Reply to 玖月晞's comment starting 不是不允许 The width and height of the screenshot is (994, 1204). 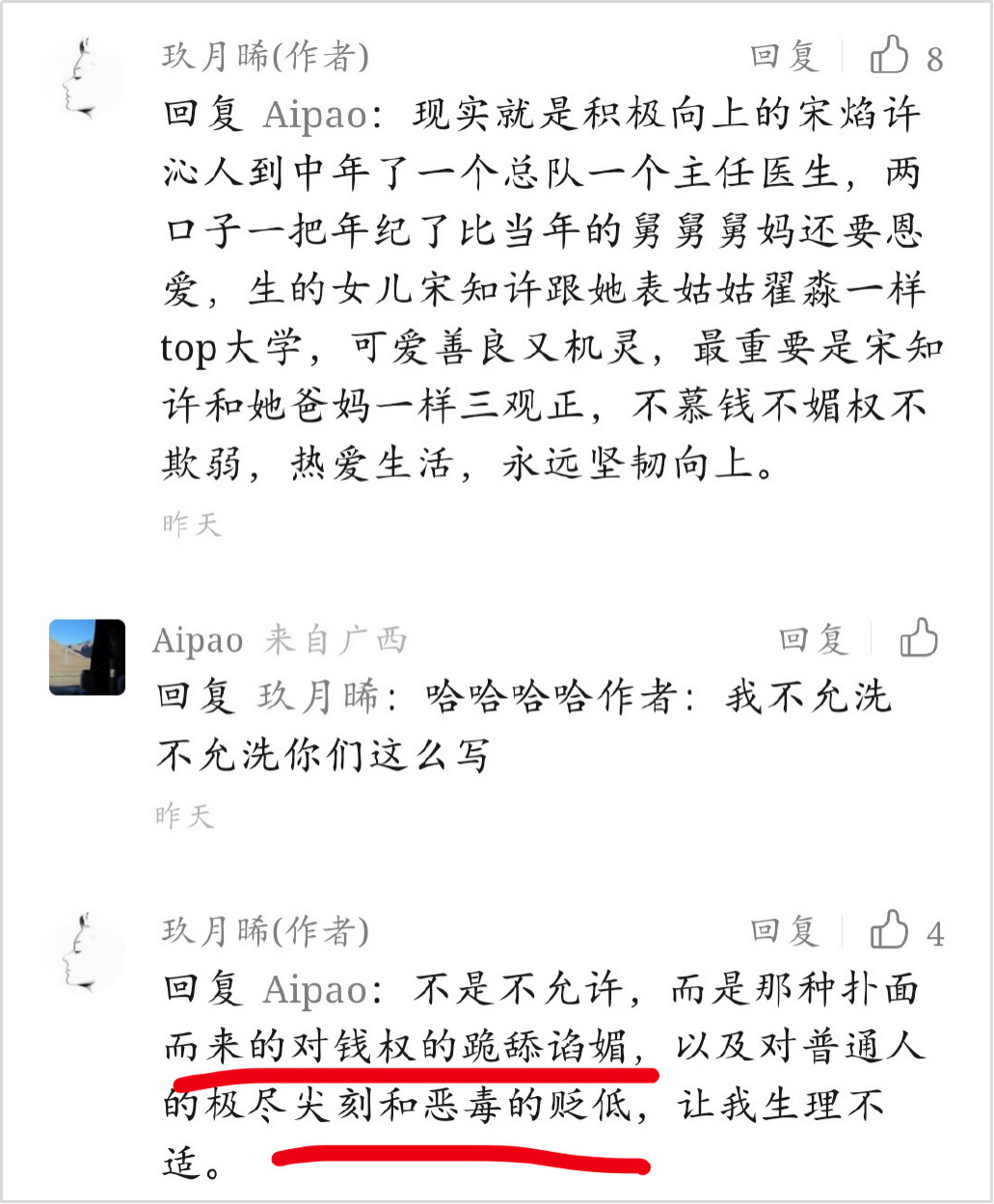click(784, 931)
